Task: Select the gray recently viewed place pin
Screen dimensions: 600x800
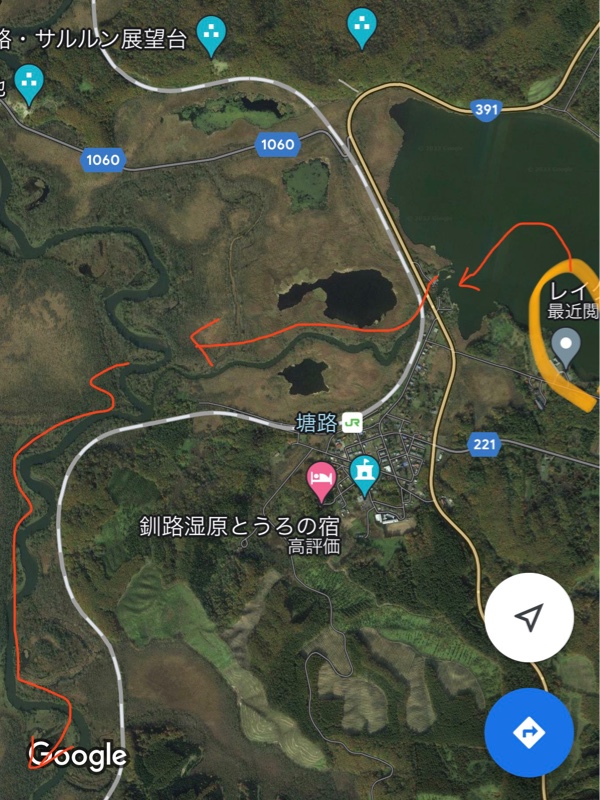Action: click(567, 346)
